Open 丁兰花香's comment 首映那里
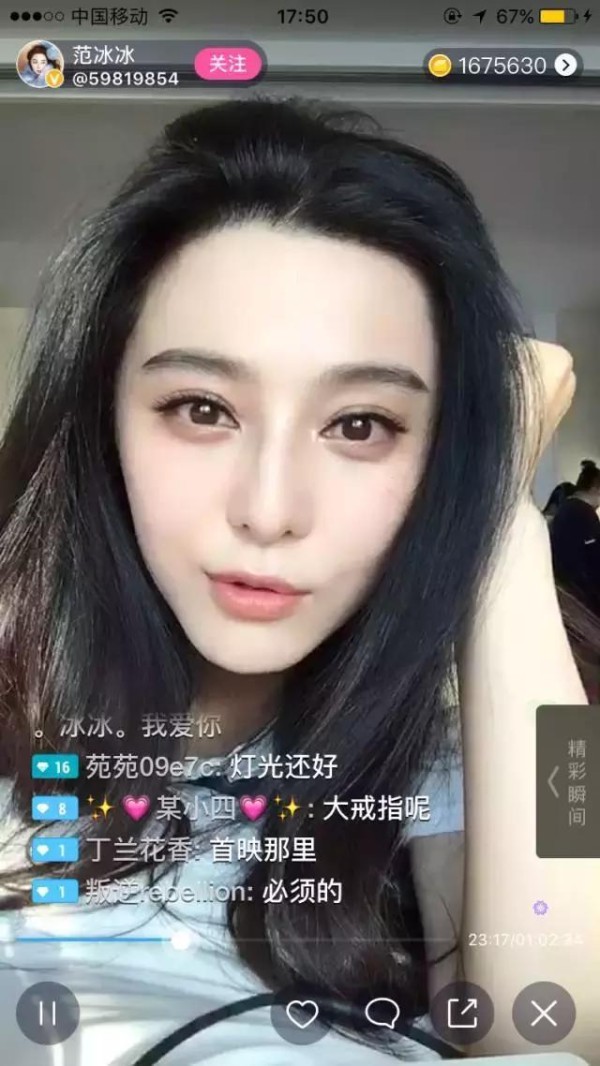 pyautogui.click(x=174, y=850)
